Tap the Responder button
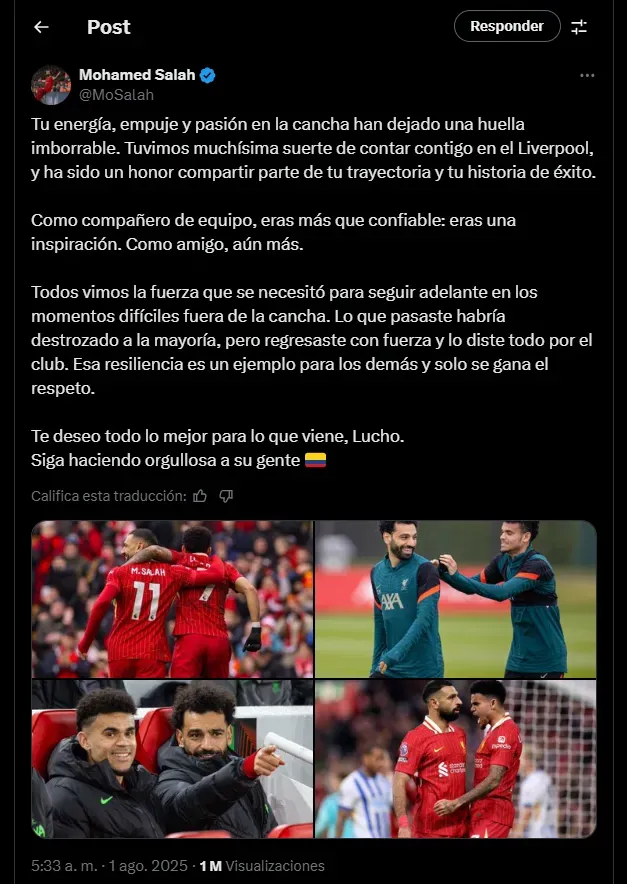The image size is (627, 884). coord(507,26)
